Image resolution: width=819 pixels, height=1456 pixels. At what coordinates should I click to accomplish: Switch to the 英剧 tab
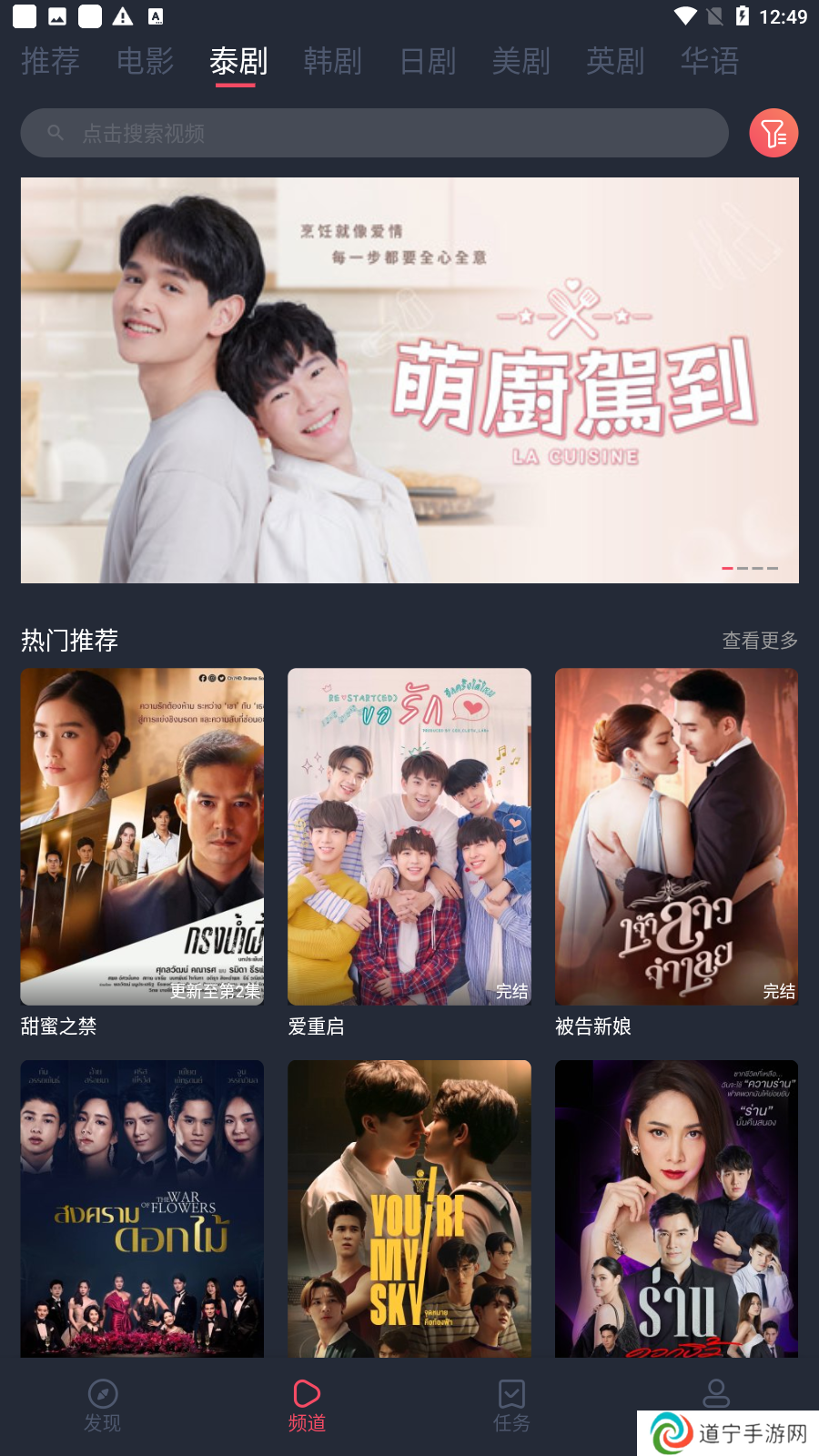click(615, 61)
